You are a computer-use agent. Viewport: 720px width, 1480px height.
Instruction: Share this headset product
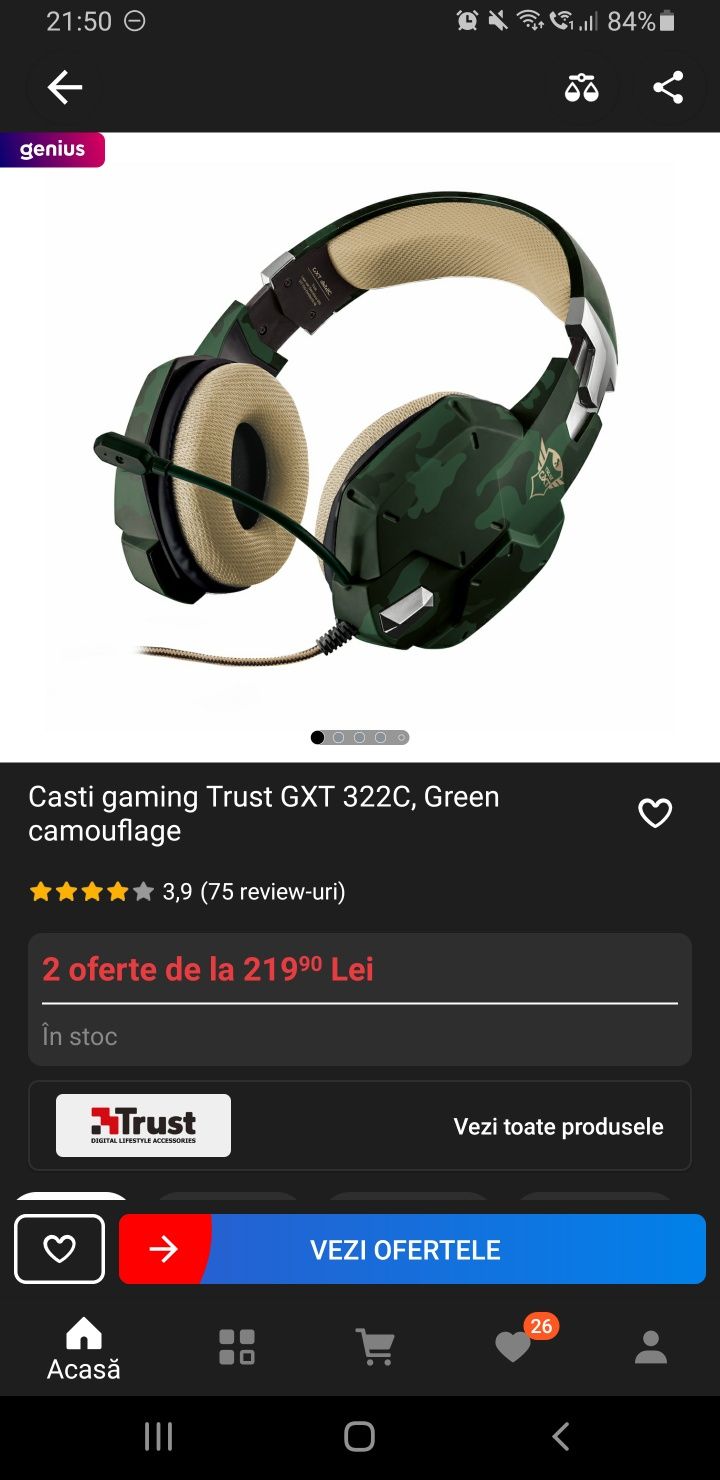[x=668, y=88]
